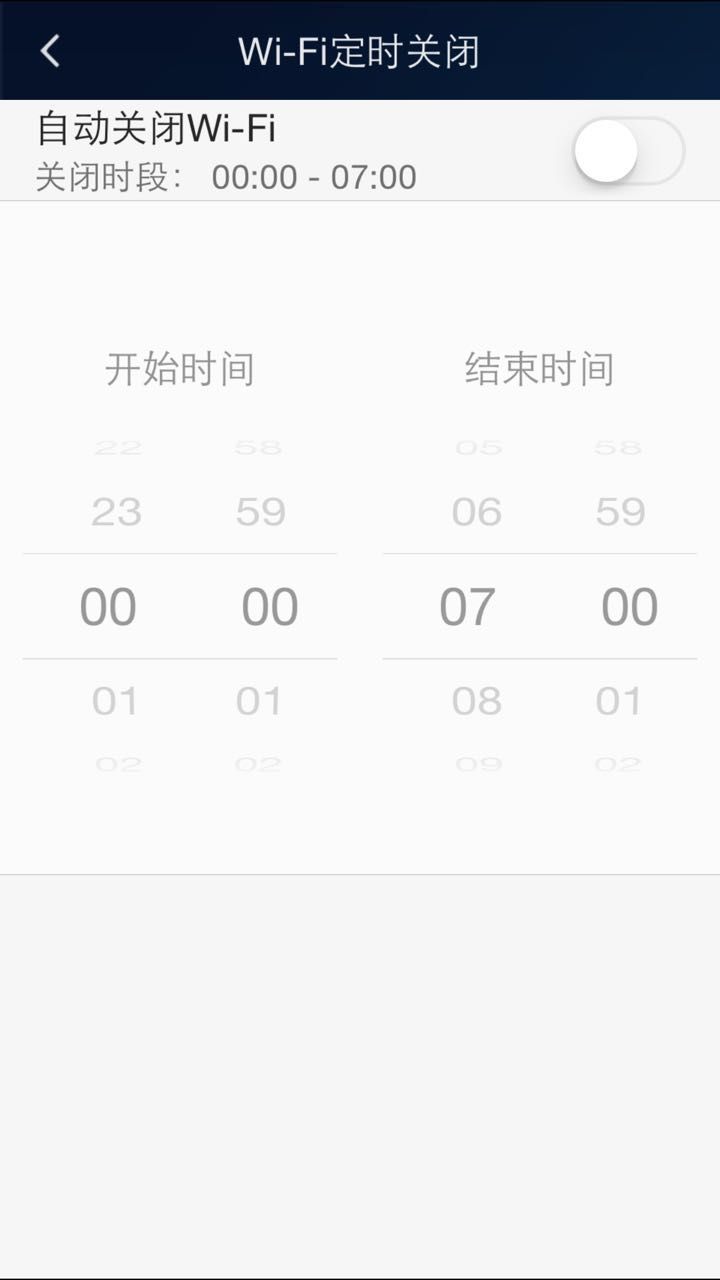Select minute 59 in 结束时间 picker
This screenshot has width=720, height=1280.
[x=620, y=513]
